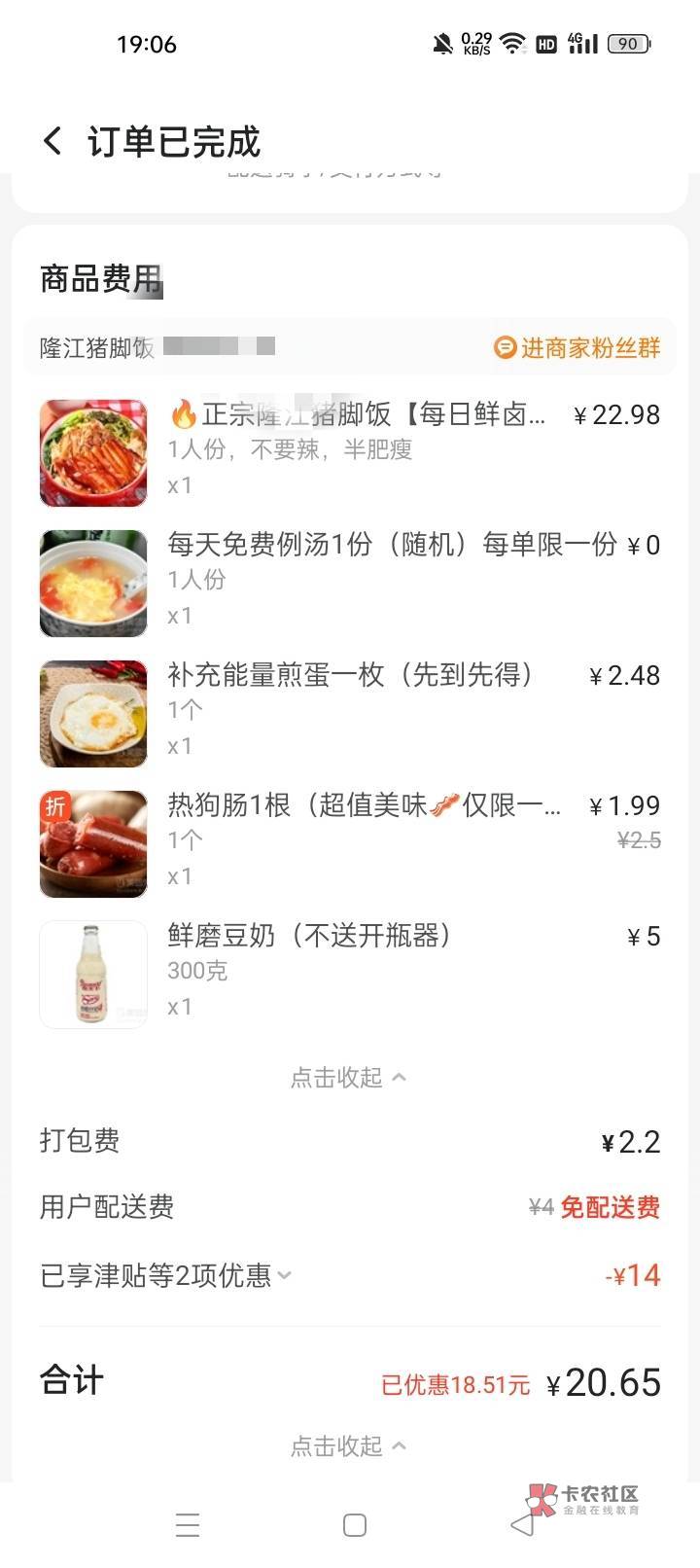700x1568 pixels.
Task: Go back from the 订单已完成 page
Action: (52, 142)
